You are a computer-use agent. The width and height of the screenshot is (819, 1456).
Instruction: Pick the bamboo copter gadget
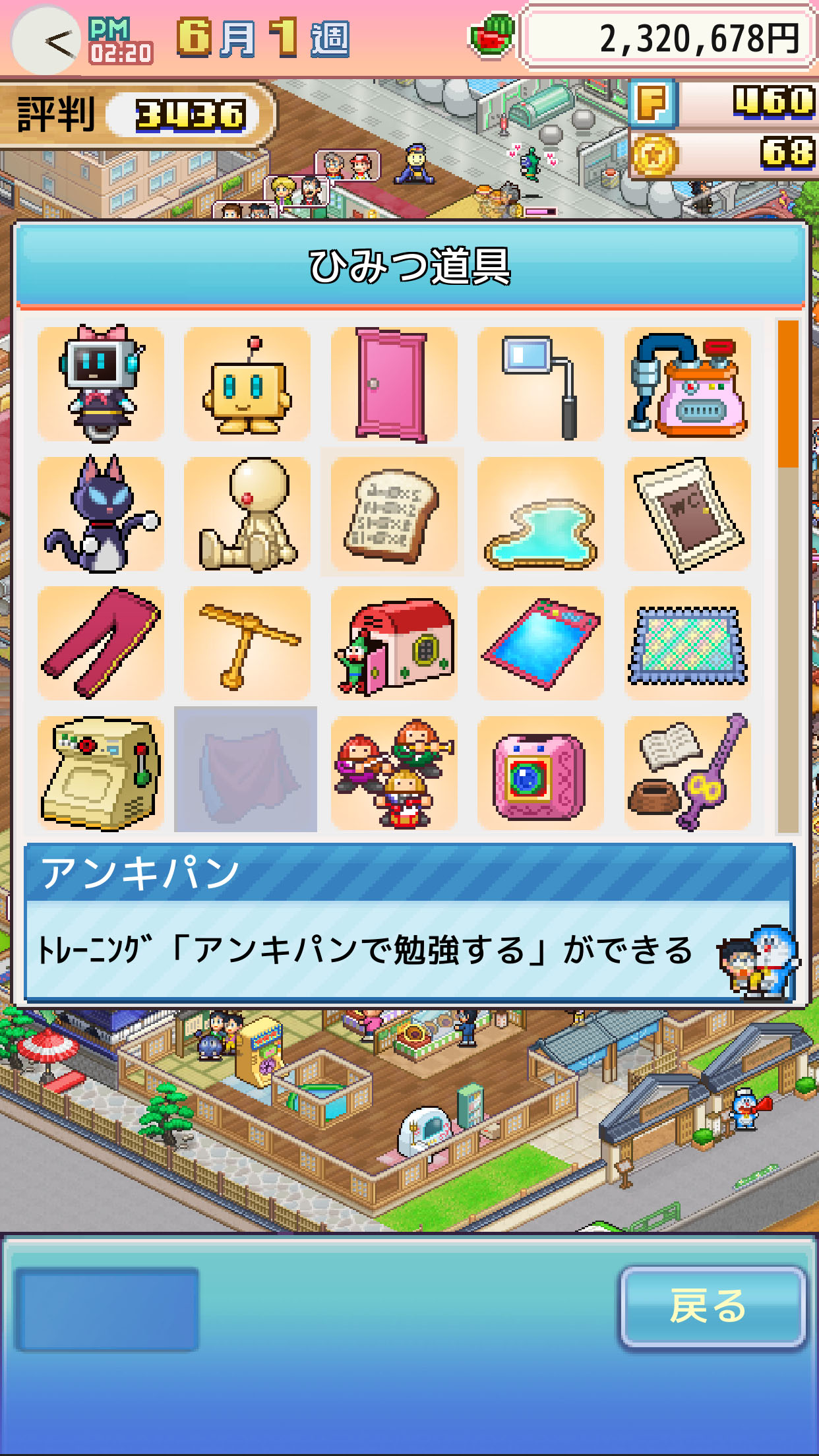coord(247,643)
